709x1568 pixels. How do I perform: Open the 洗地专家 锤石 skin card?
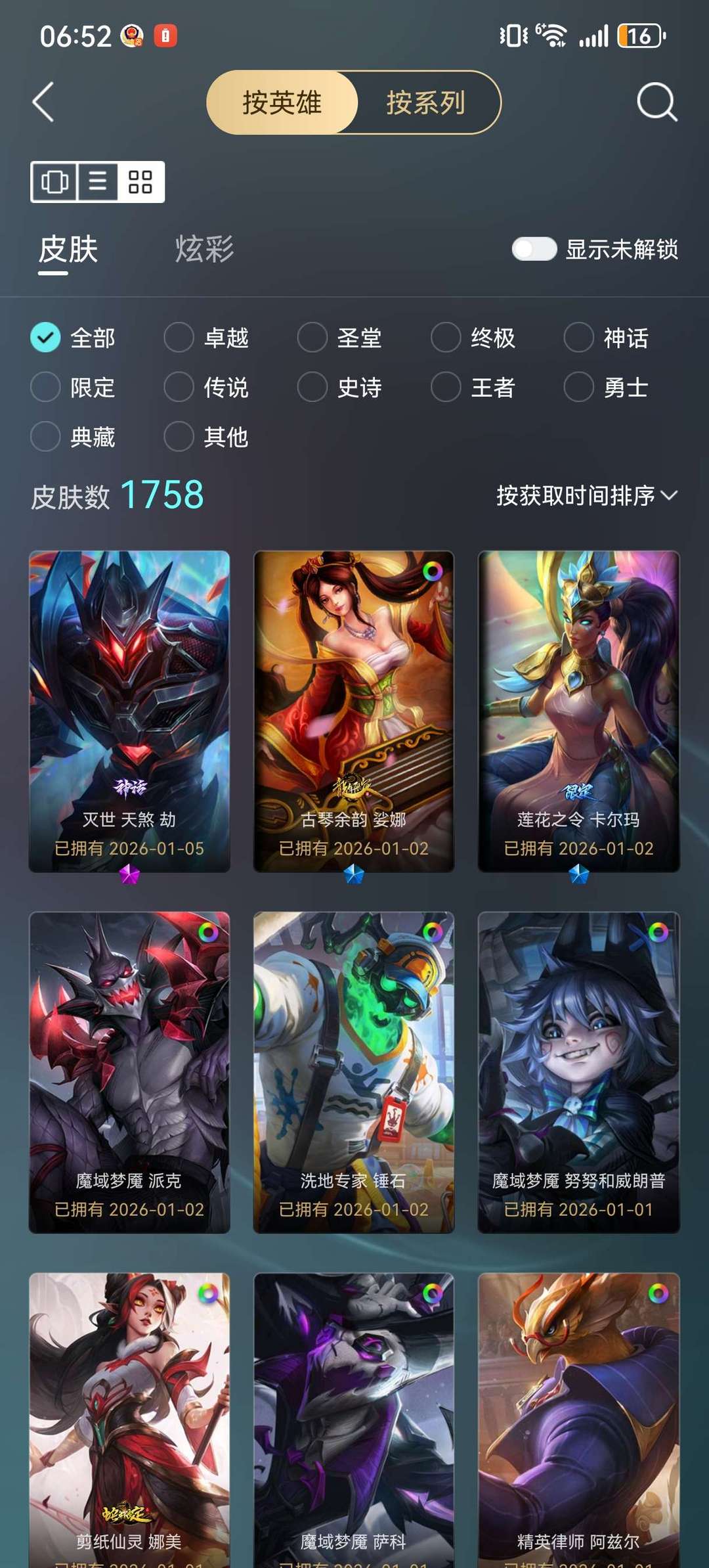(x=354, y=1072)
